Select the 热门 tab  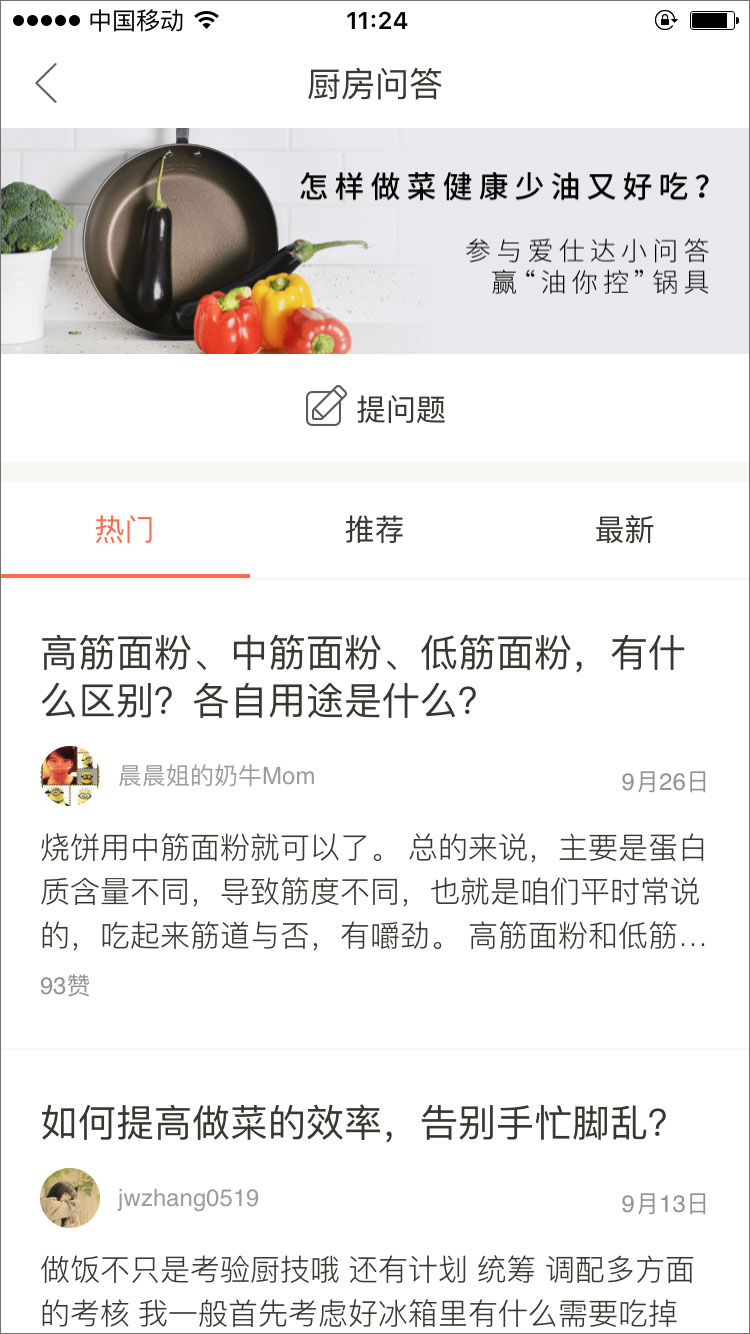[x=125, y=531]
